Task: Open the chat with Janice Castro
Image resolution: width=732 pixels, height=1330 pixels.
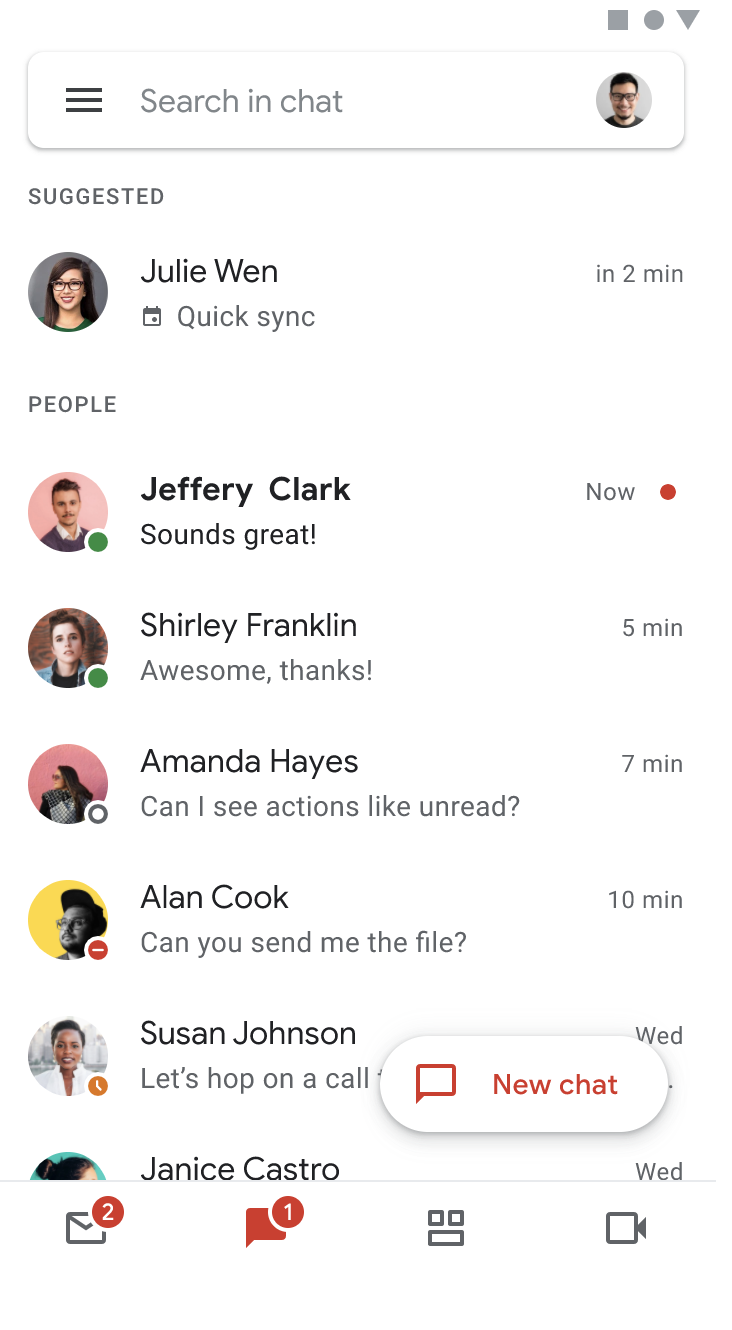Action: coord(356,1160)
